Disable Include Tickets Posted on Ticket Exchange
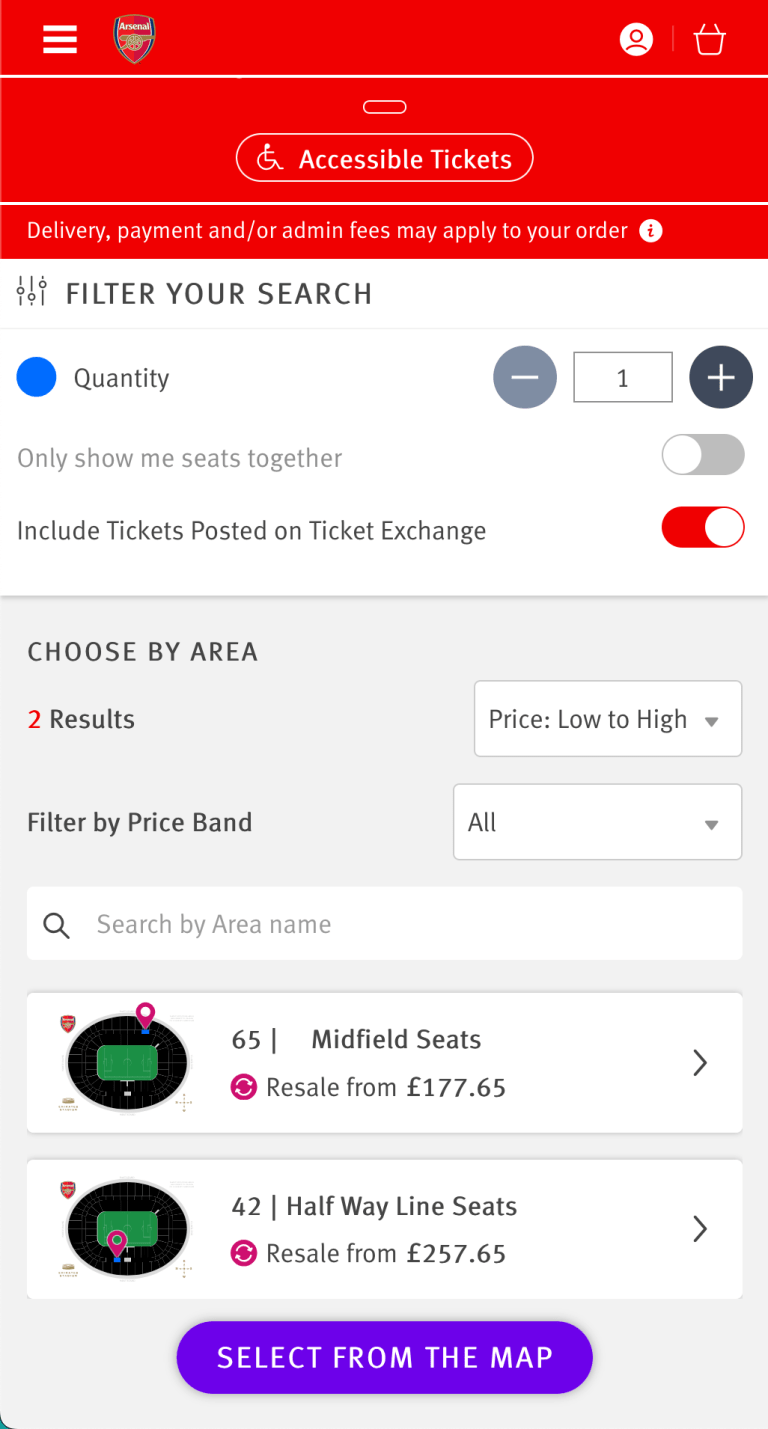 pos(703,527)
